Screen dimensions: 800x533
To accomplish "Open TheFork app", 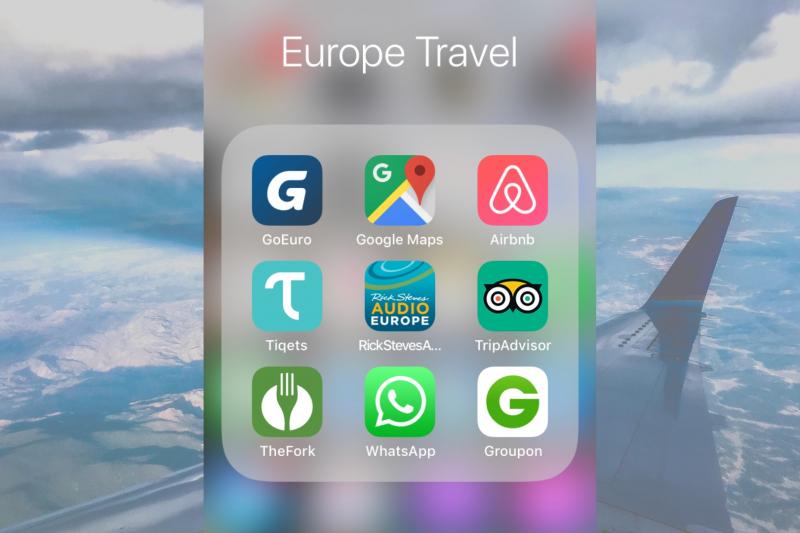I will point(287,401).
